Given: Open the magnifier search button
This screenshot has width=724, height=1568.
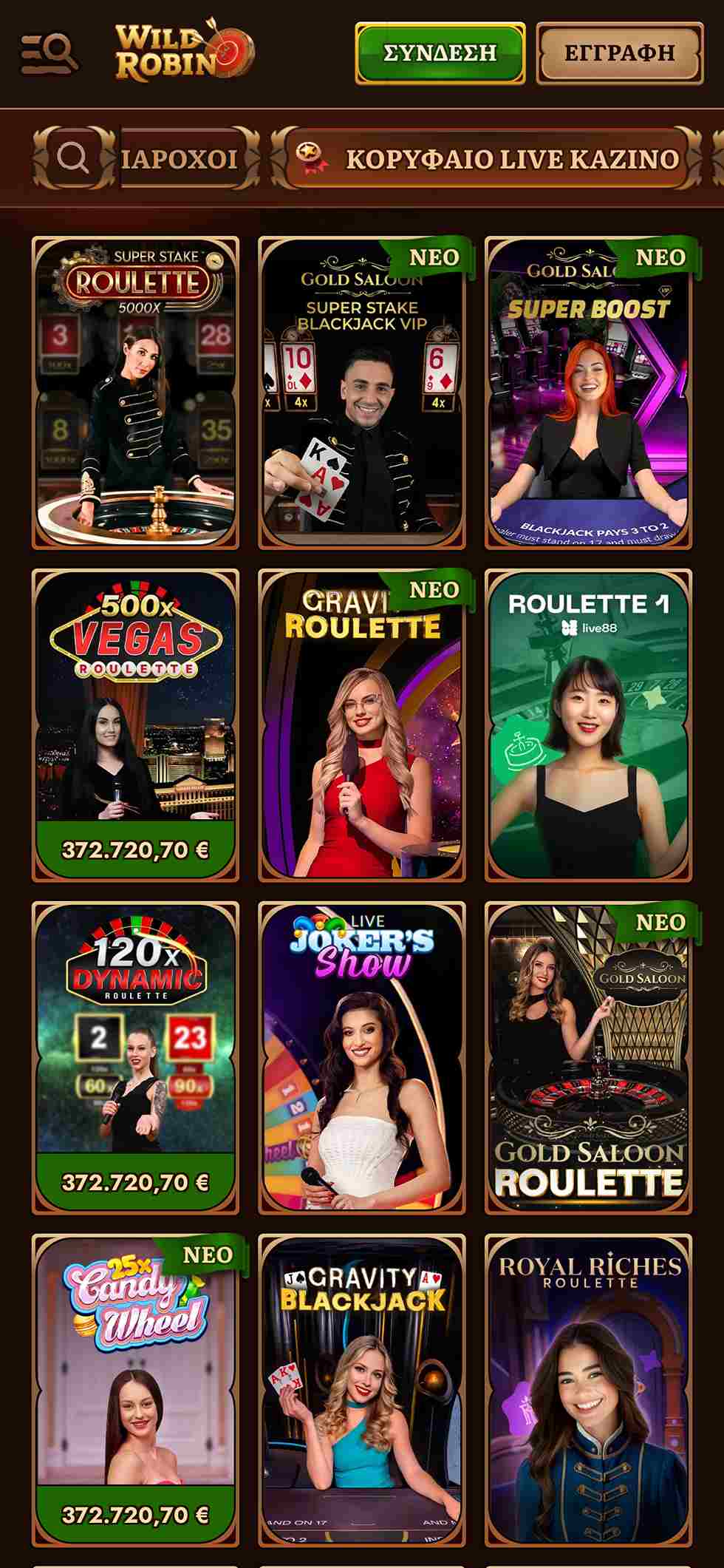Looking at the screenshot, I should pos(74,157).
